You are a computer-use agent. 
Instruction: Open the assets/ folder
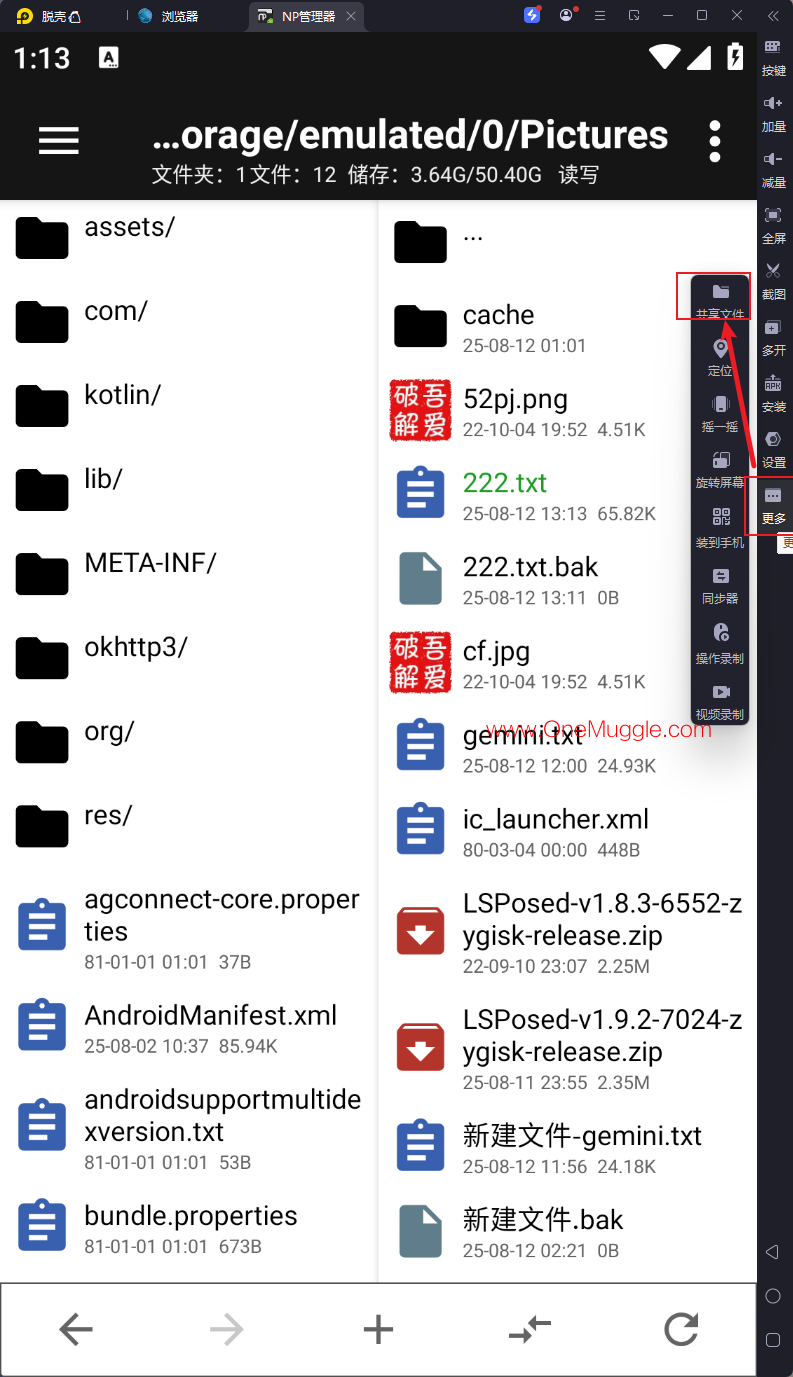pyautogui.click(x=130, y=228)
